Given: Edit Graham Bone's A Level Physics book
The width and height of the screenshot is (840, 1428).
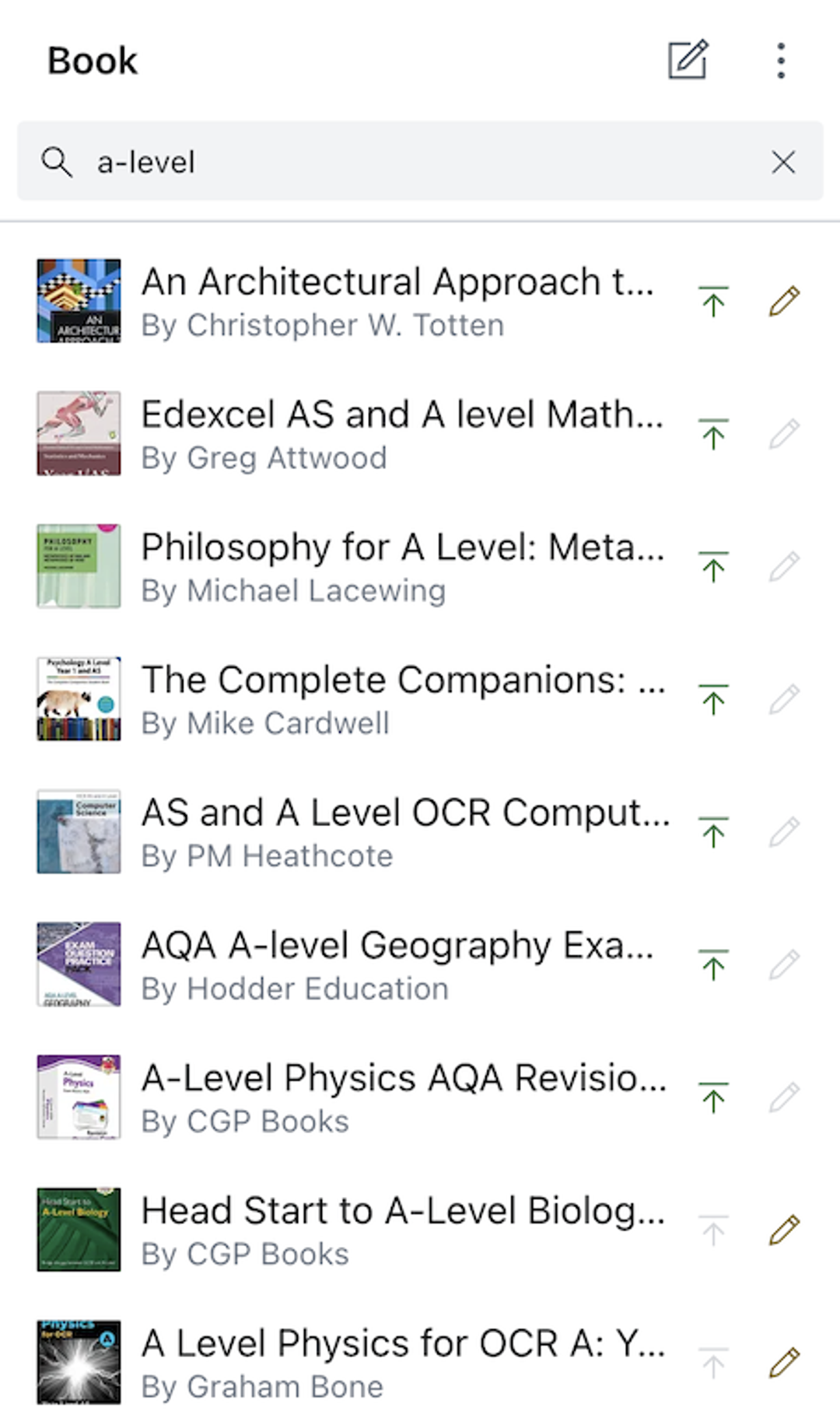Looking at the screenshot, I should tap(784, 1363).
